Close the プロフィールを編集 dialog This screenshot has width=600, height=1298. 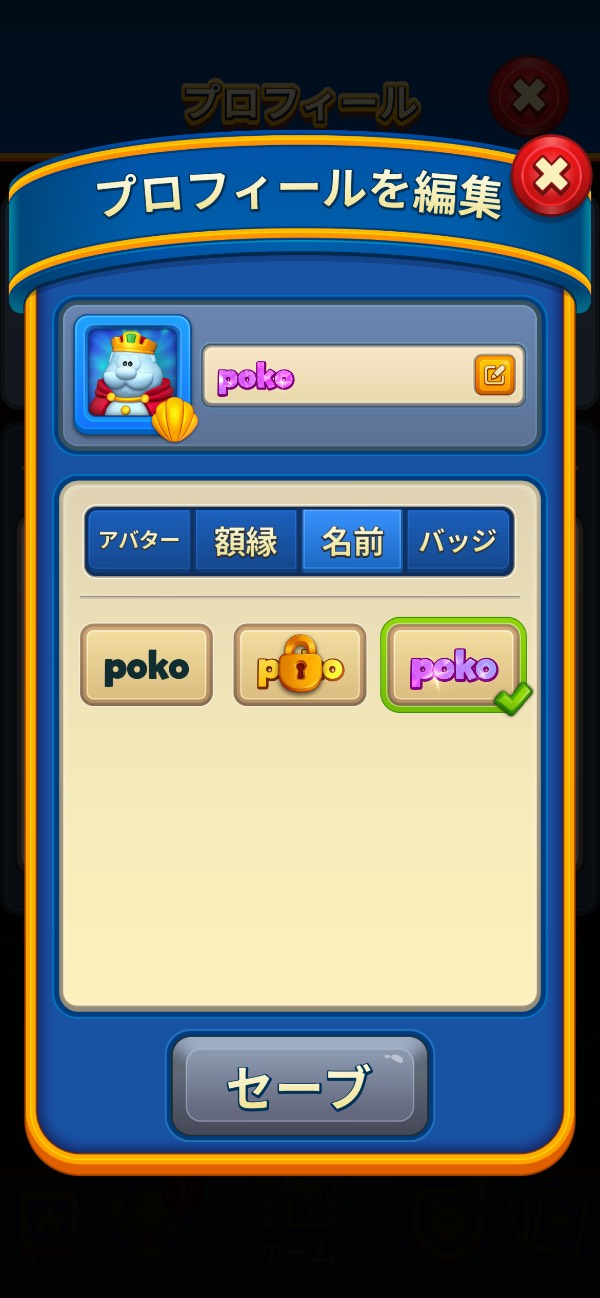pyautogui.click(x=551, y=177)
